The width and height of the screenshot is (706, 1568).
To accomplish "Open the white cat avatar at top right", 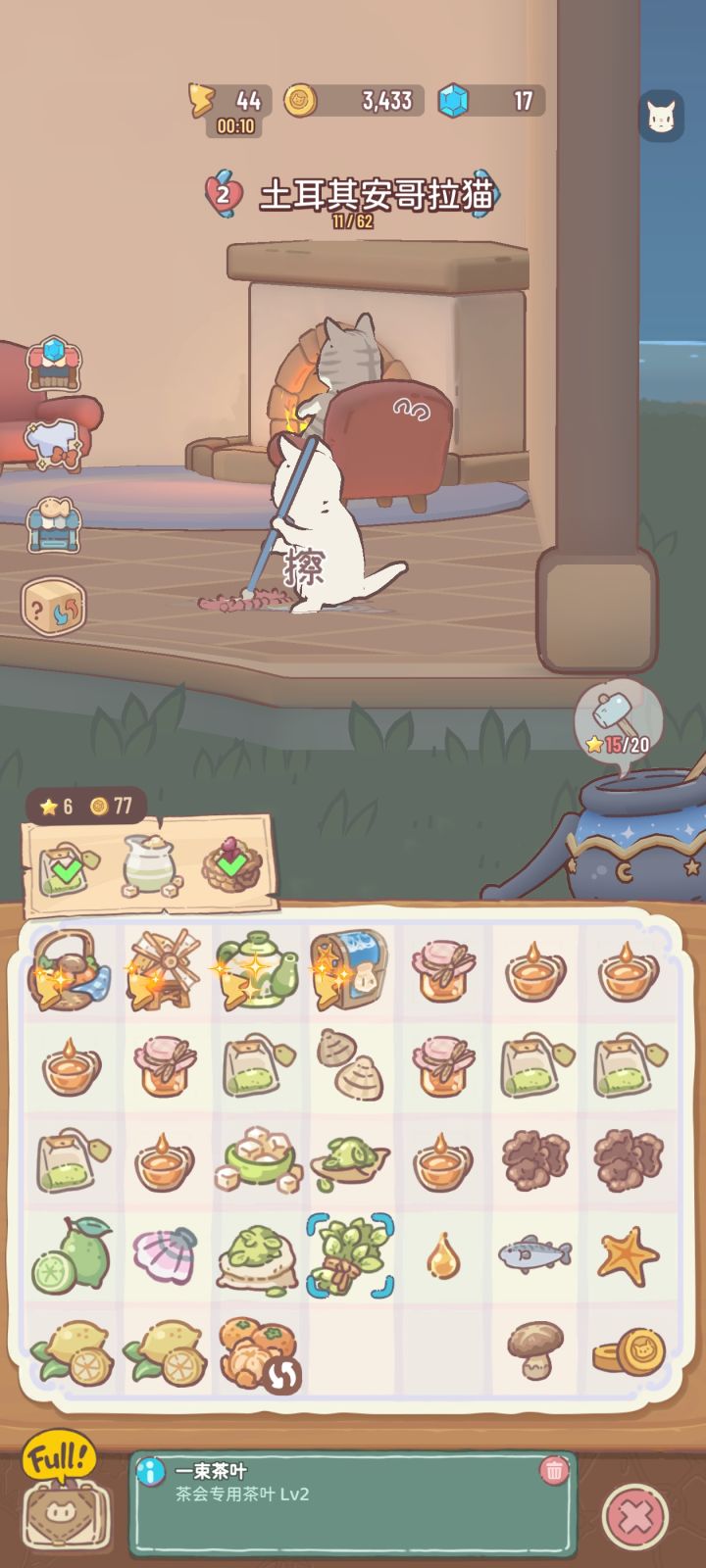I will point(663,117).
